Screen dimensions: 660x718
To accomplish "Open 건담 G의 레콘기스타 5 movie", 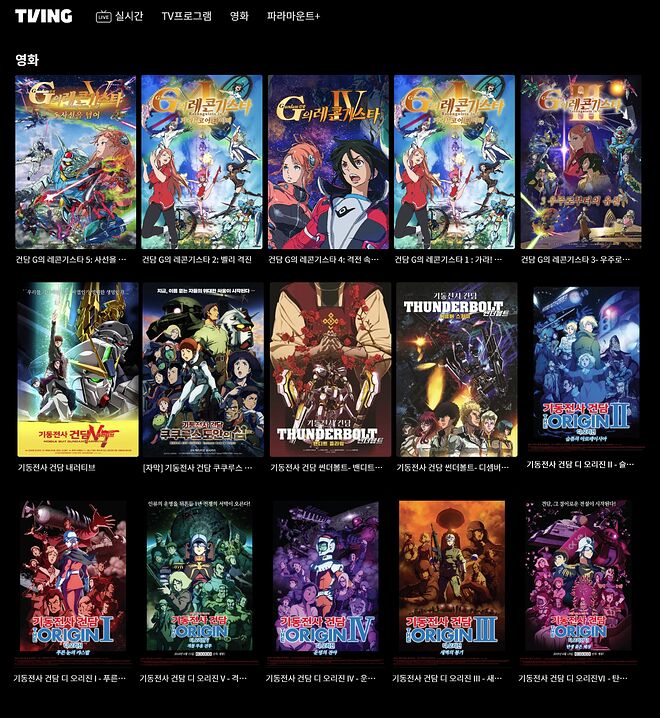I will [x=75, y=162].
